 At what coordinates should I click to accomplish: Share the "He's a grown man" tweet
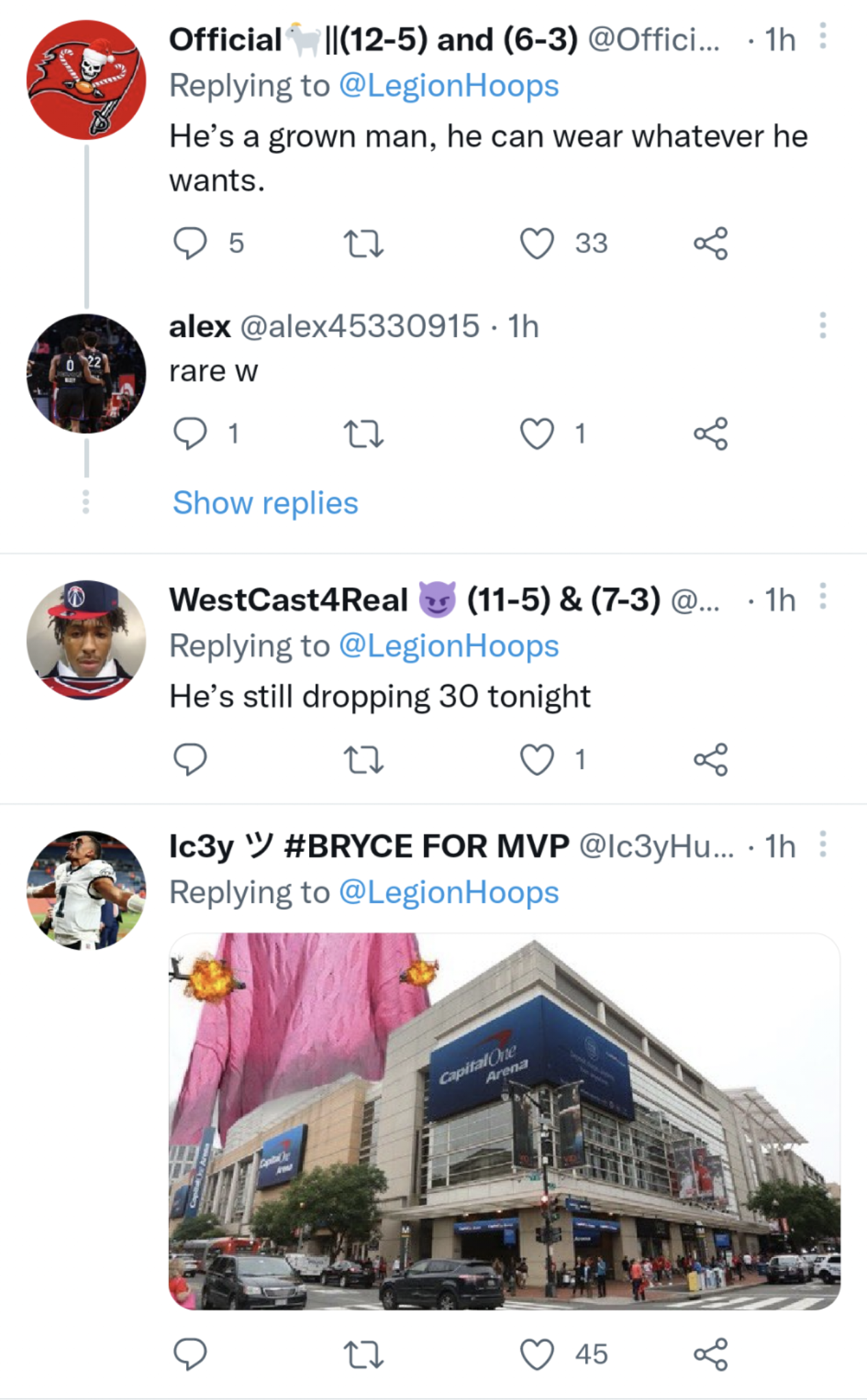(711, 243)
